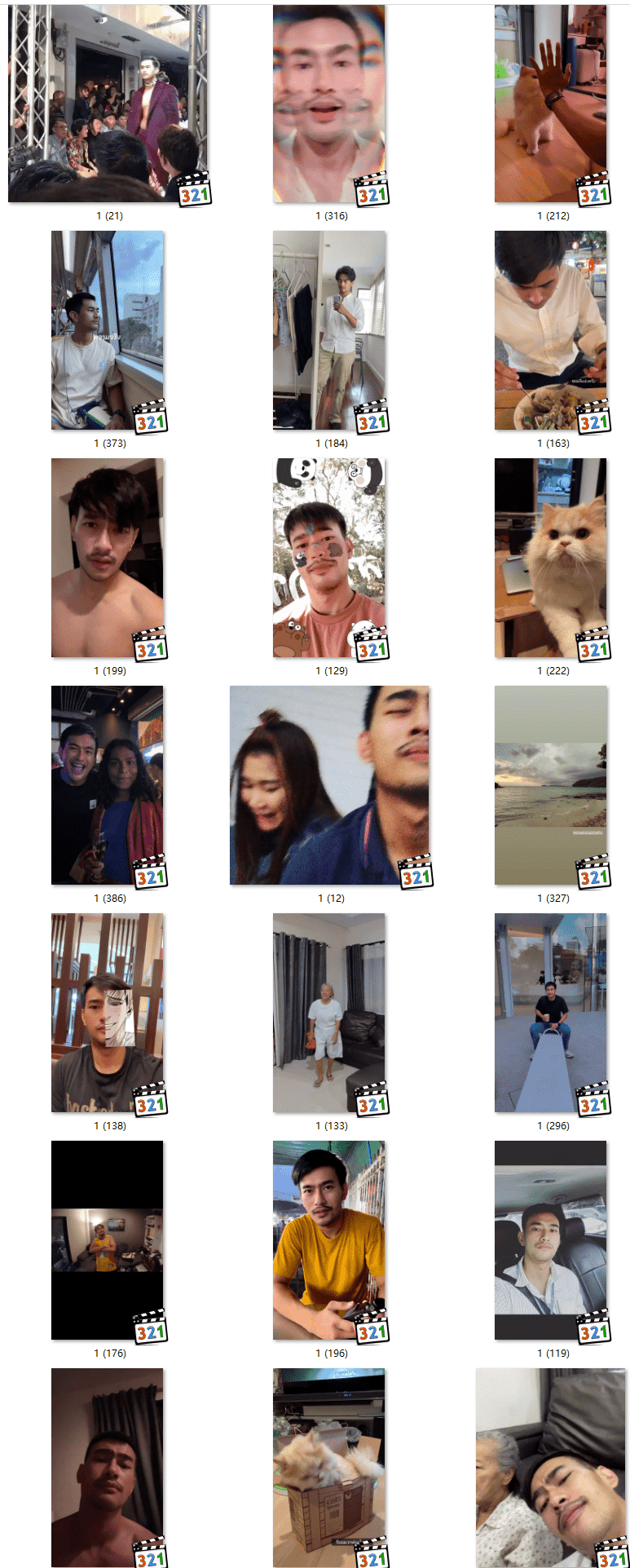Play the cat video 1 (222)
The width and height of the screenshot is (630, 1568).
[550, 558]
